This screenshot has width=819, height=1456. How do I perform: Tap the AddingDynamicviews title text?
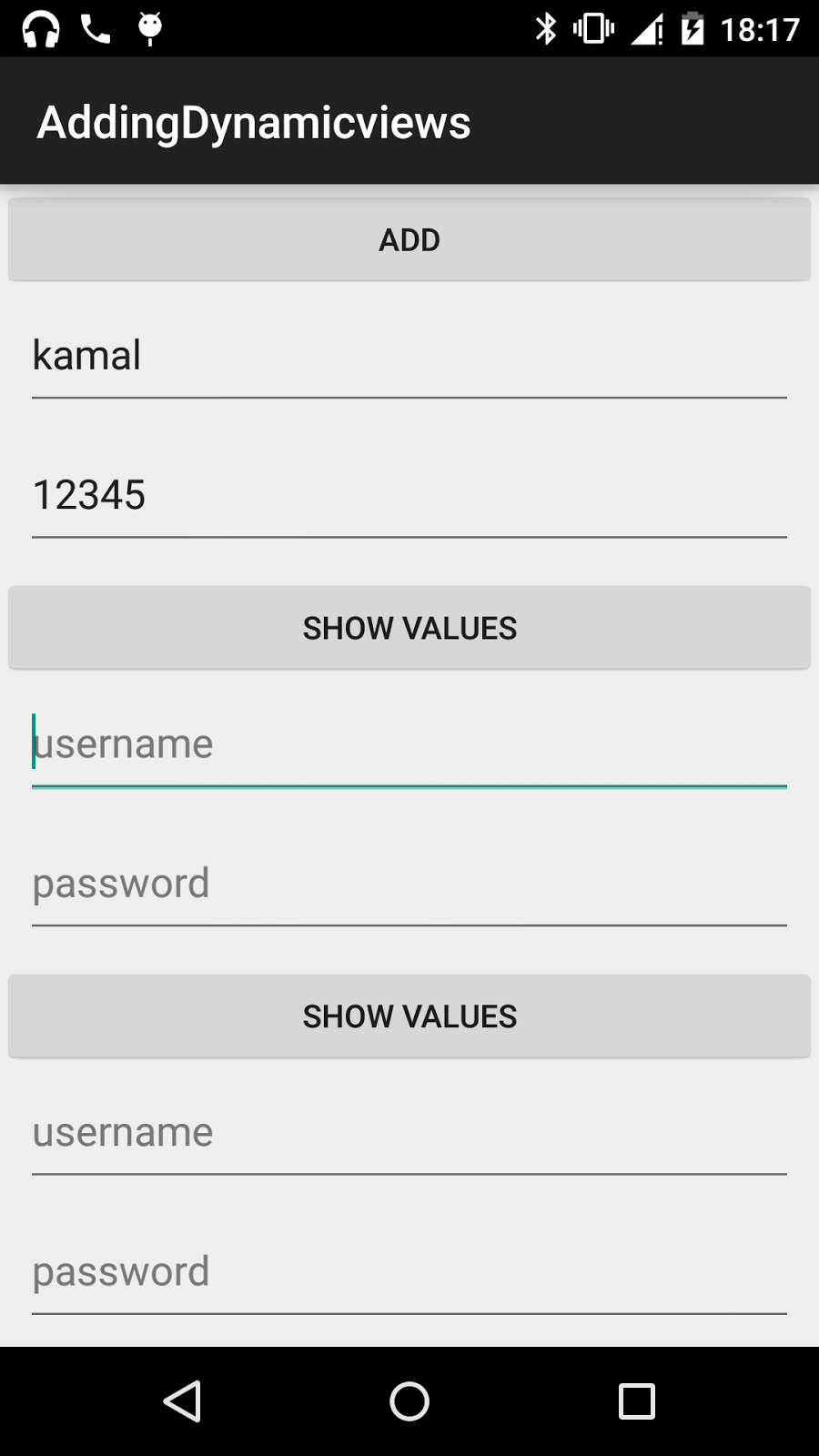(x=255, y=121)
